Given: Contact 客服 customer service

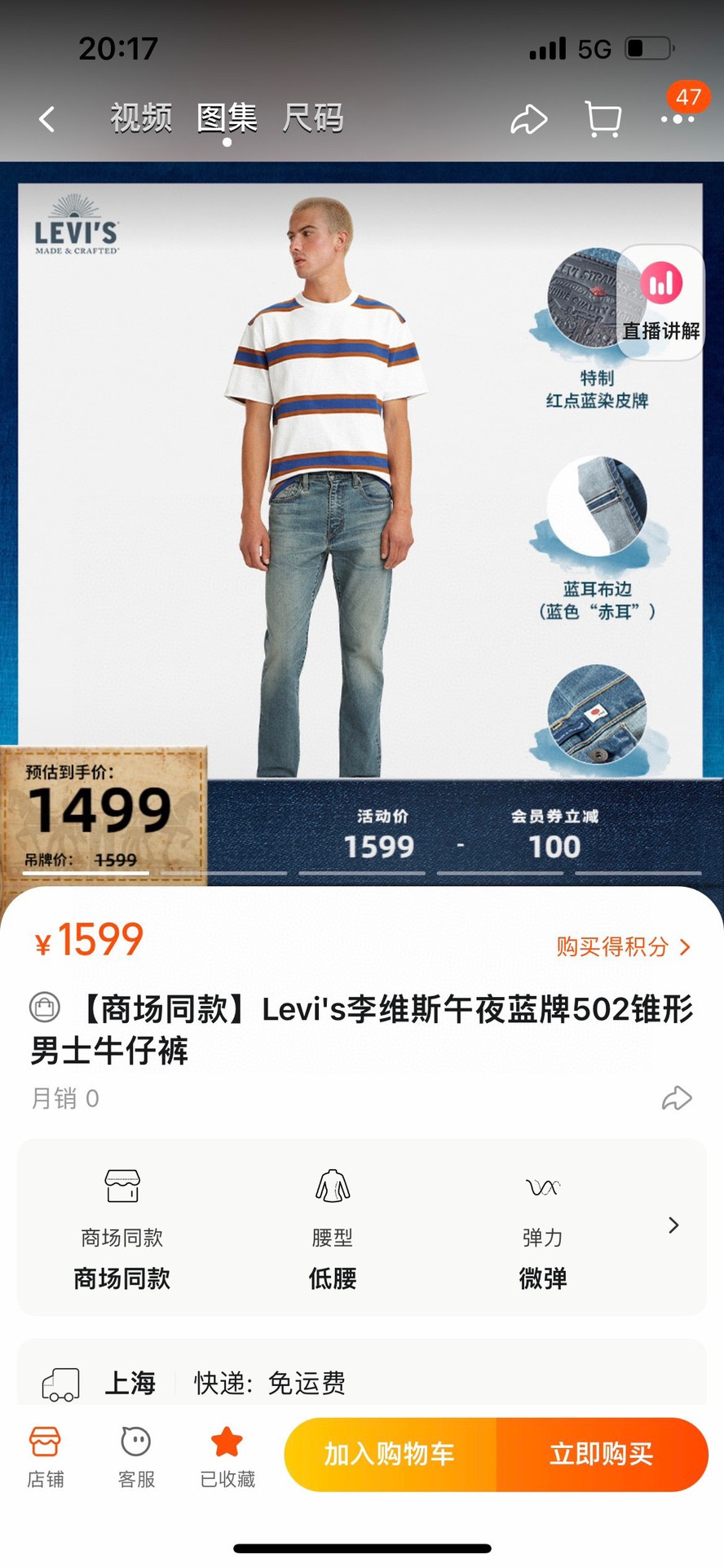Looking at the screenshot, I should [x=136, y=1457].
